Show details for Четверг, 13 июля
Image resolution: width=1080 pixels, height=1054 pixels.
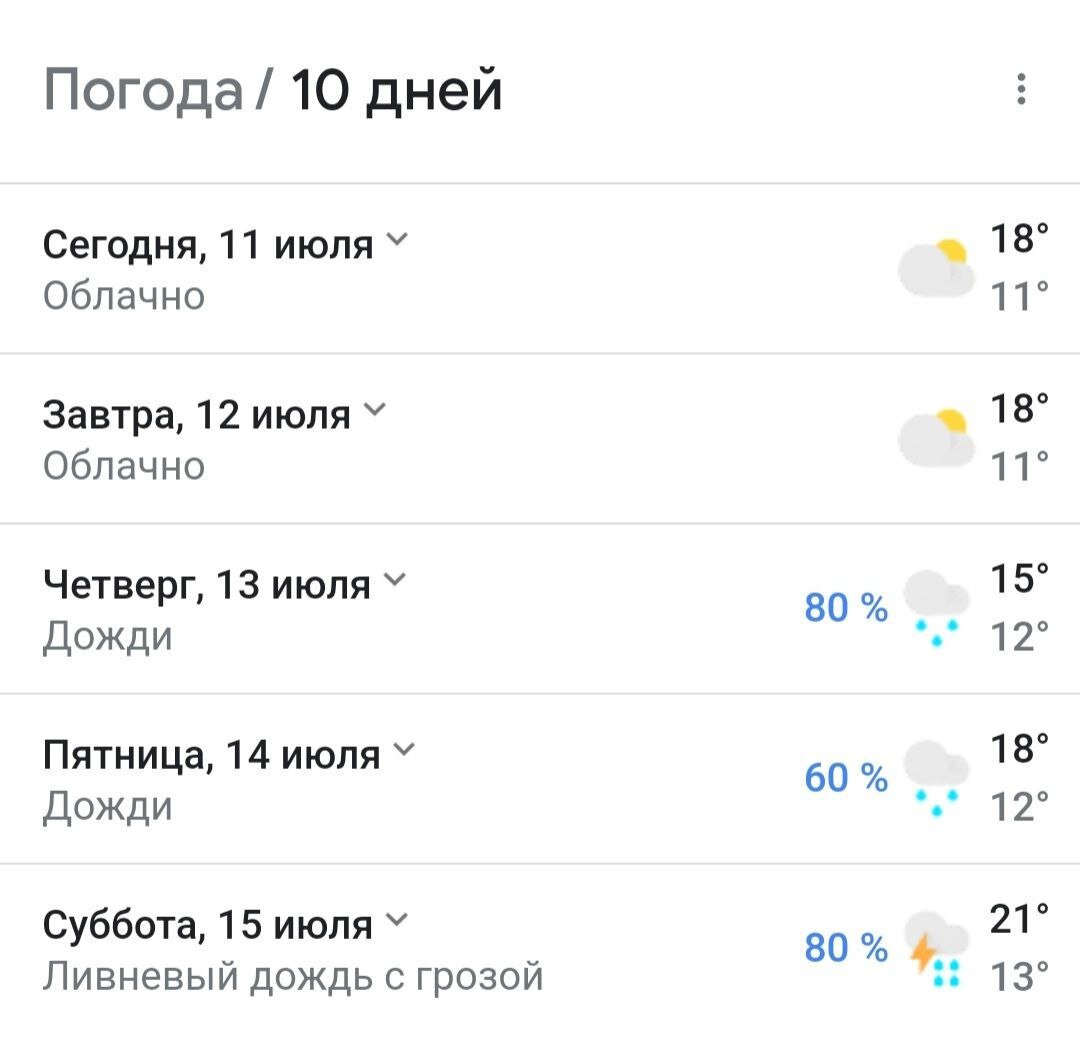(x=395, y=581)
